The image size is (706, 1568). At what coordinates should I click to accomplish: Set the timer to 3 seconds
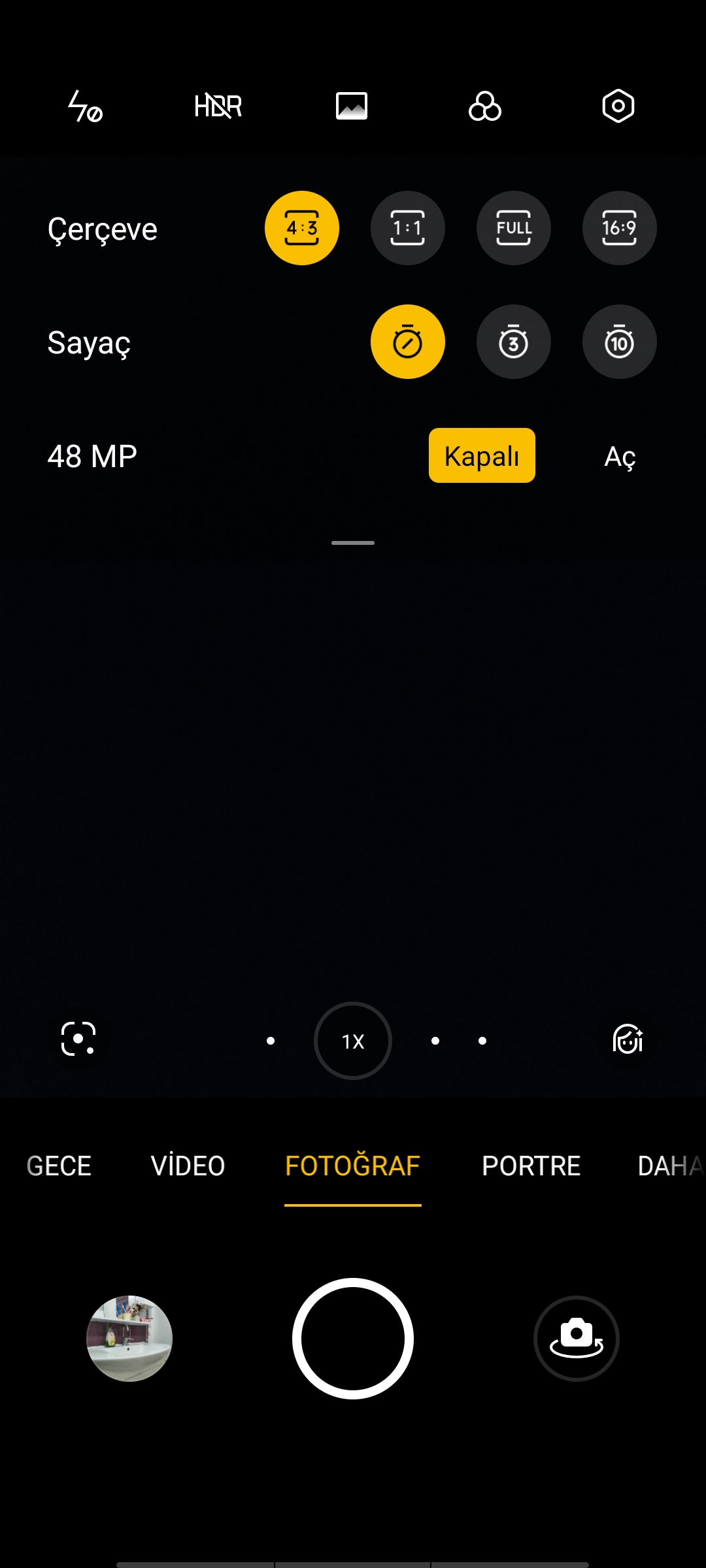(514, 342)
